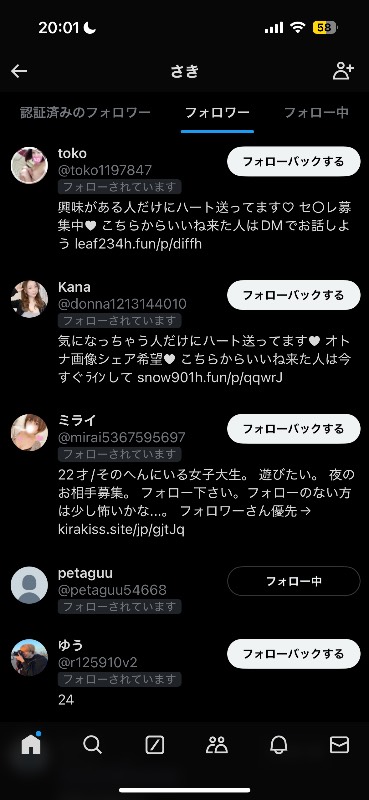This screenshot has width=369, height=800.
Task: Go to the Home tab
Action: click(31, 745)
